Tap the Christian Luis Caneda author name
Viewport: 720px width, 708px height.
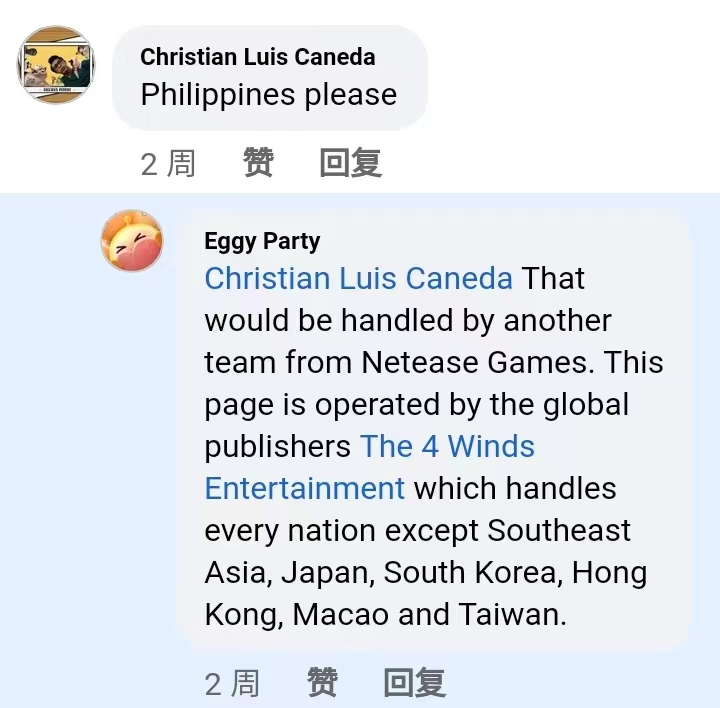tap(257, 57)
